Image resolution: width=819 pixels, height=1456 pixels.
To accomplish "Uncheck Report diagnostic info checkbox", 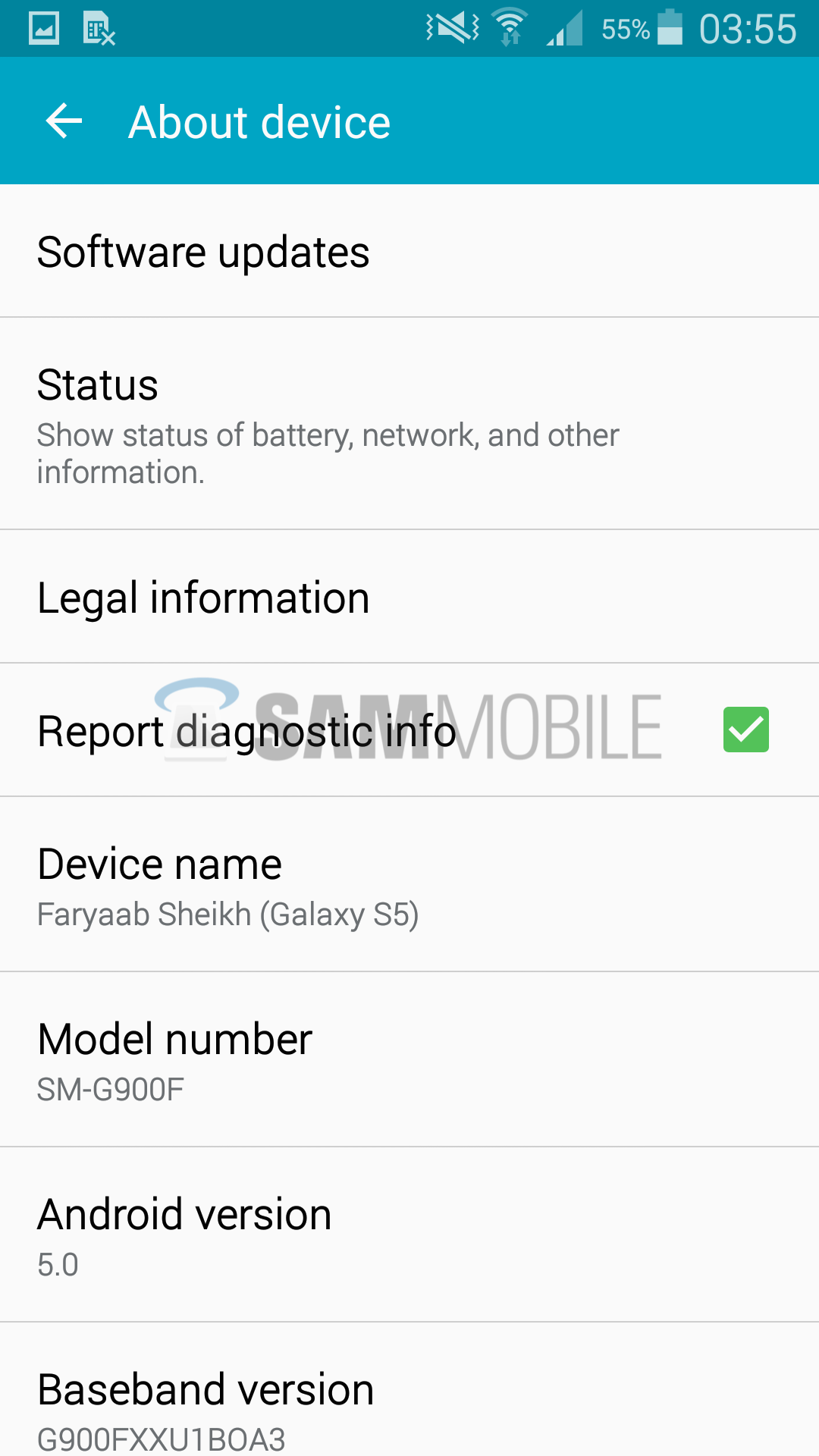I will tap(745, 730).
